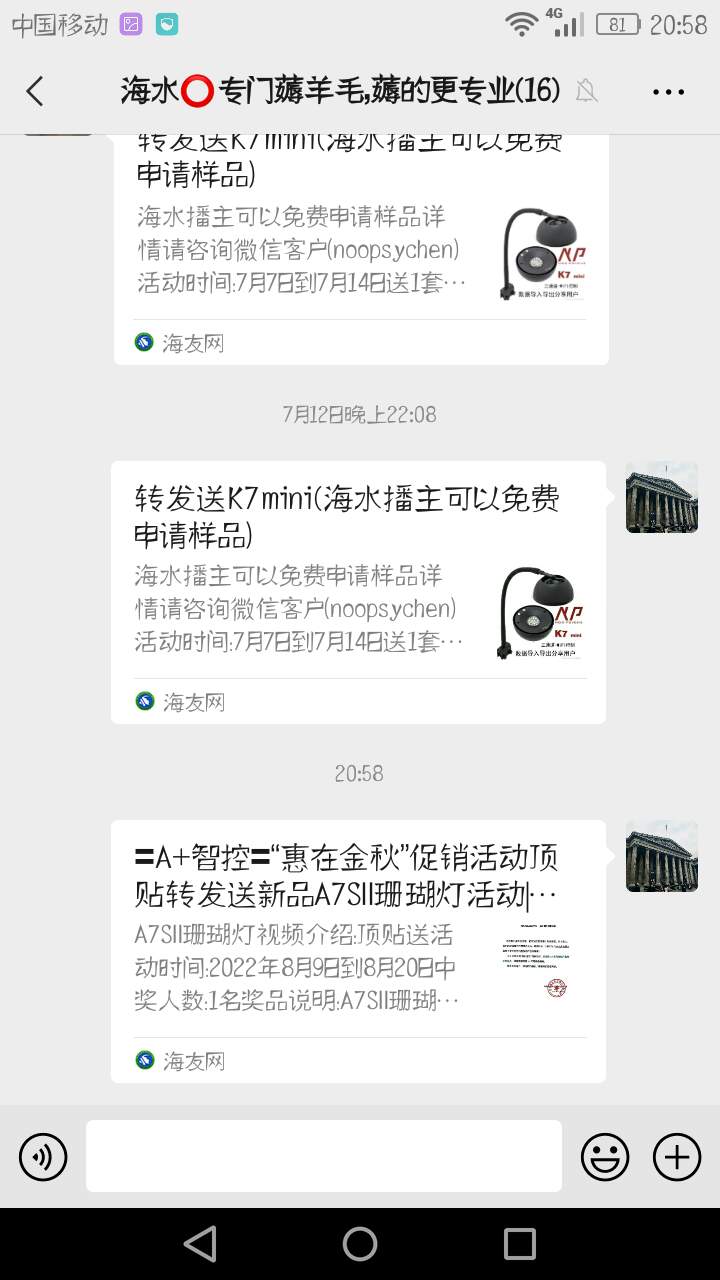Image resolution: width=720 pixels, height=1280 pixels.
Task: Open the recent apps overview
Action: [x=520, y=1244]
